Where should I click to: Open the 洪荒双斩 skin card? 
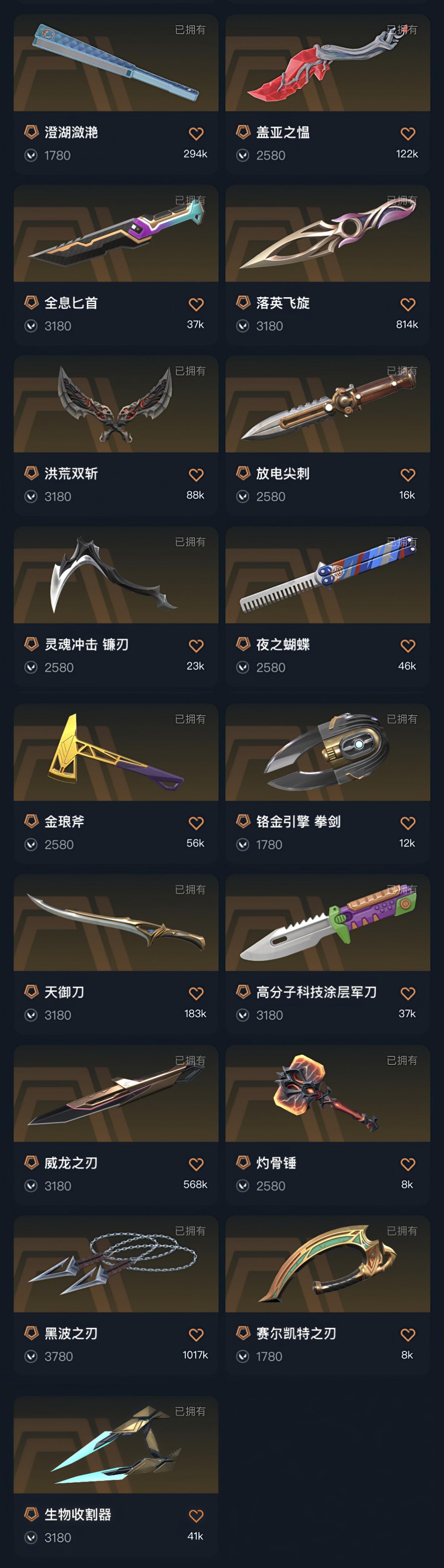click(x=116, y=436)
